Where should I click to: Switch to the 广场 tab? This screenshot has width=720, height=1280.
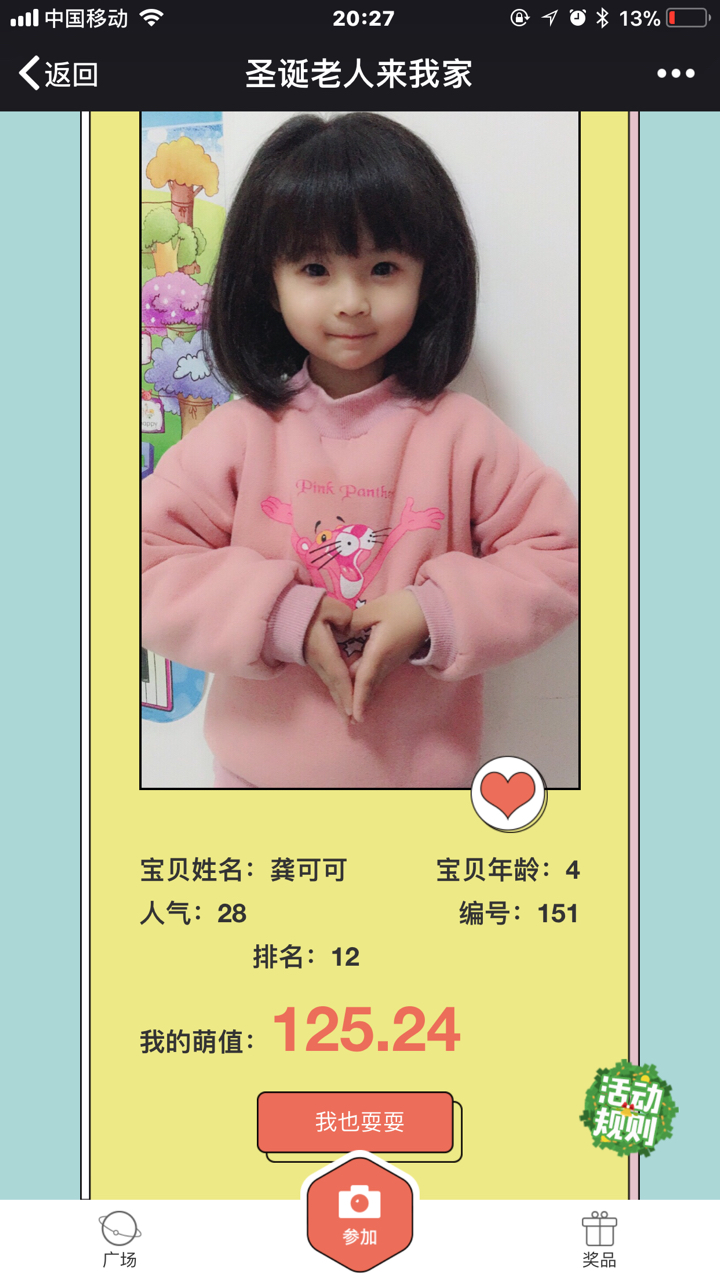tap(120, 1239)
